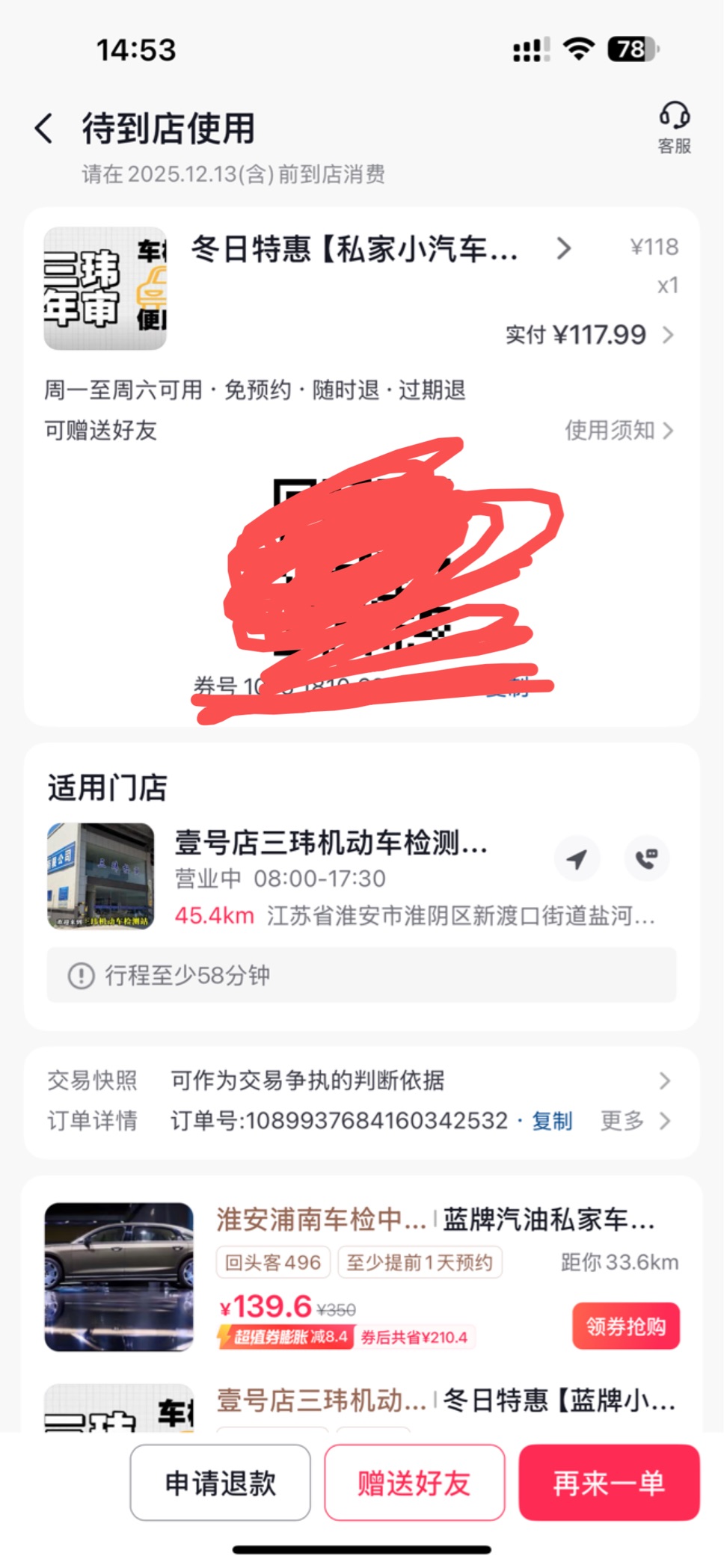The image size is (724, 1568).
Task: Copy the order number with 复制
Action: click(552, 1121)
